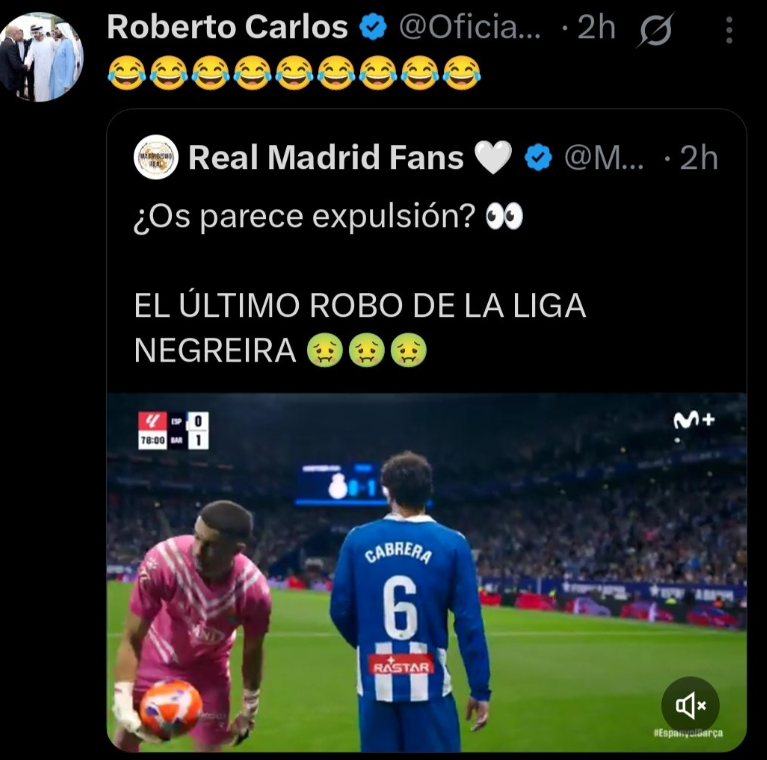Unmute the video using the speaker icon
This screenshot has height=760, width=767.
[691, 705]
